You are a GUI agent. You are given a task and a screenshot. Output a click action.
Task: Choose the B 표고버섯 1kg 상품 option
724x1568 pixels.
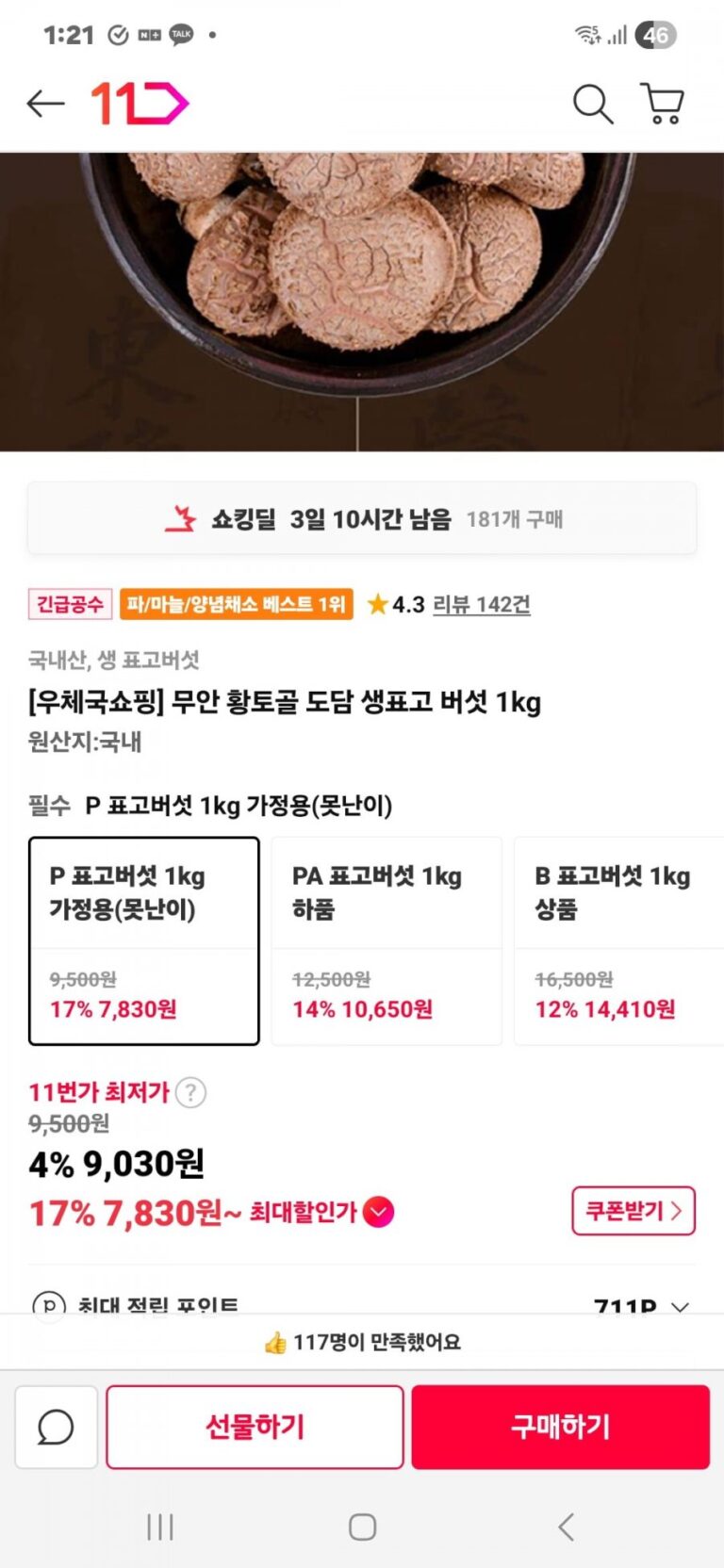coord(618,940)
